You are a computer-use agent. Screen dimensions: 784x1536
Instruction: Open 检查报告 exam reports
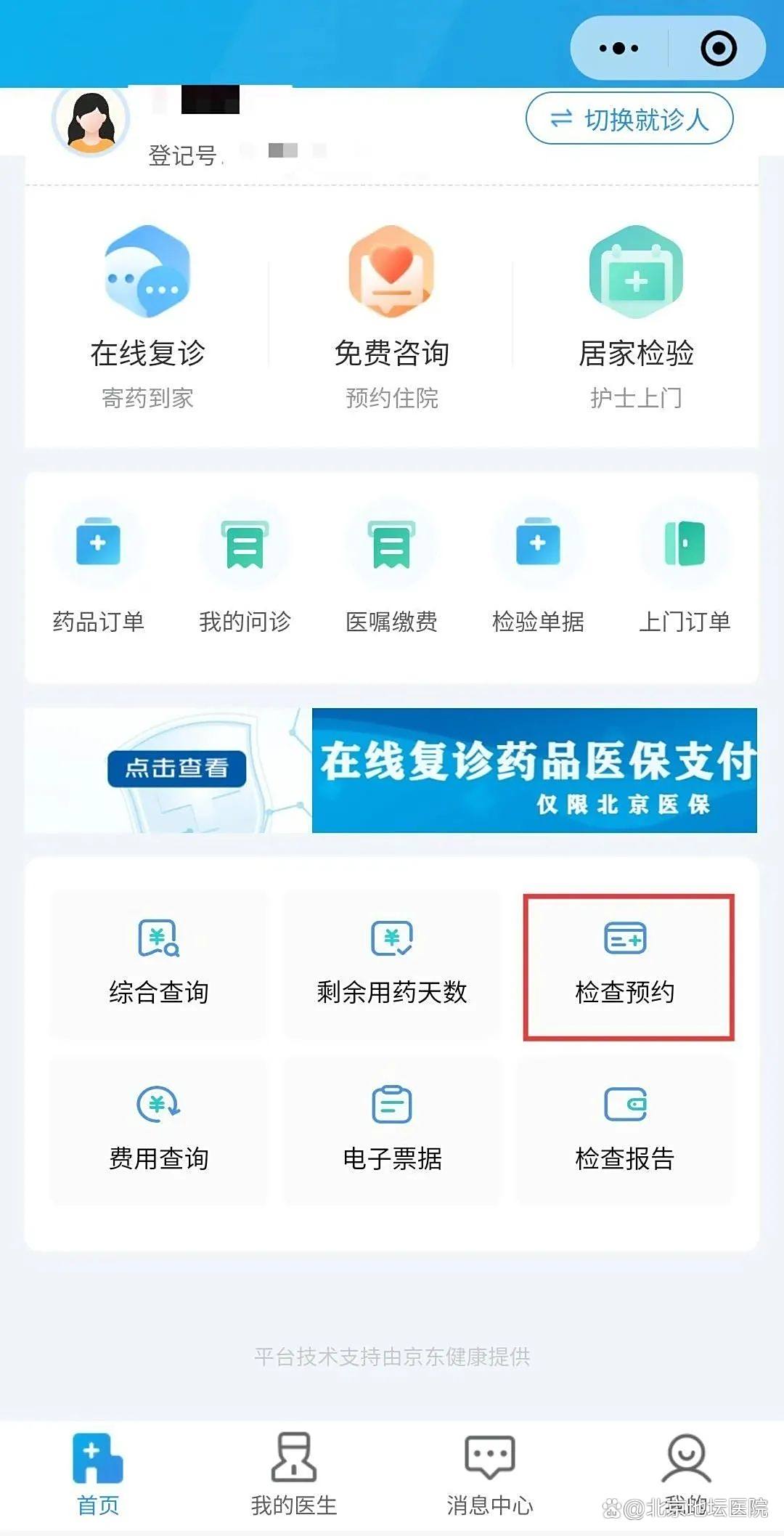625,1130
